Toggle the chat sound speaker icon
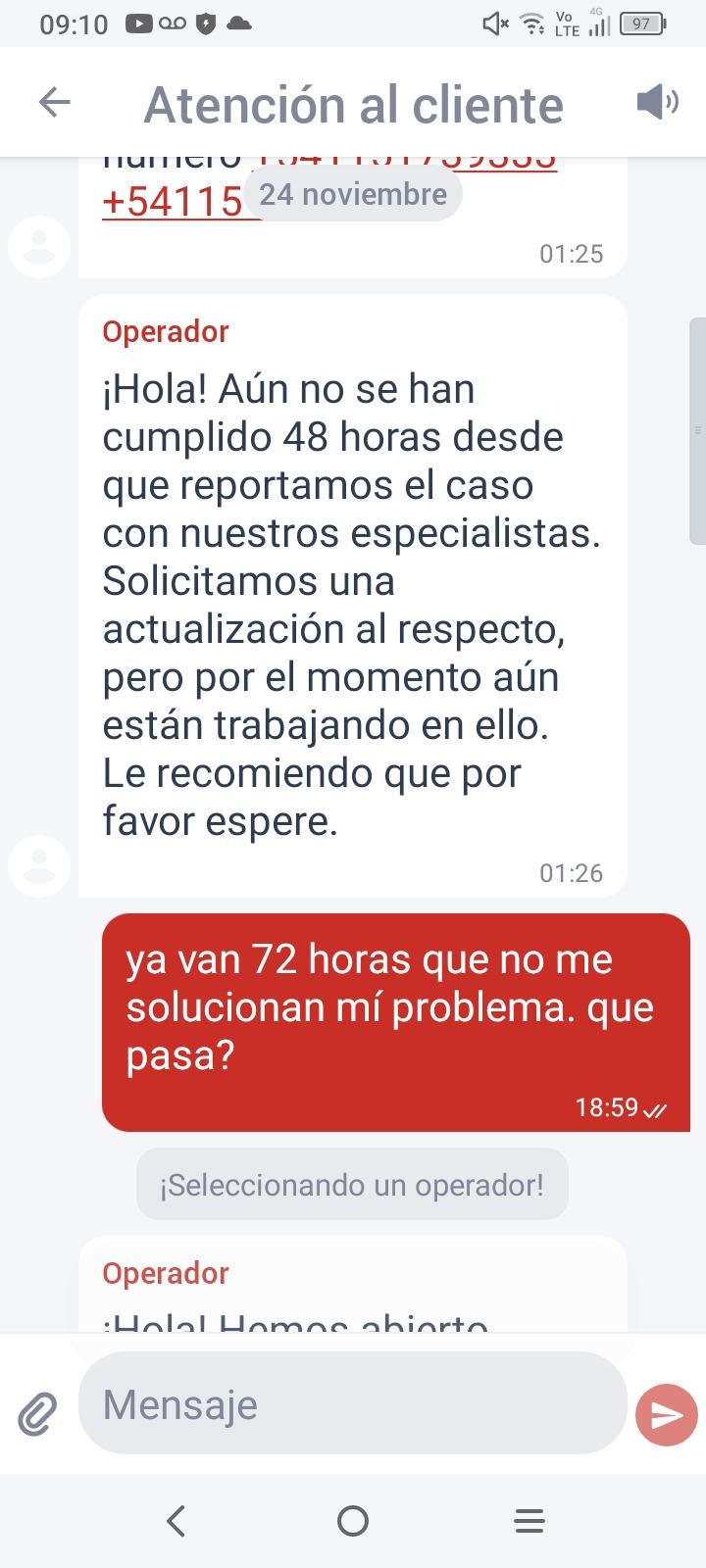The height and width of the screenshot is (1568, 706). point(656,102)
